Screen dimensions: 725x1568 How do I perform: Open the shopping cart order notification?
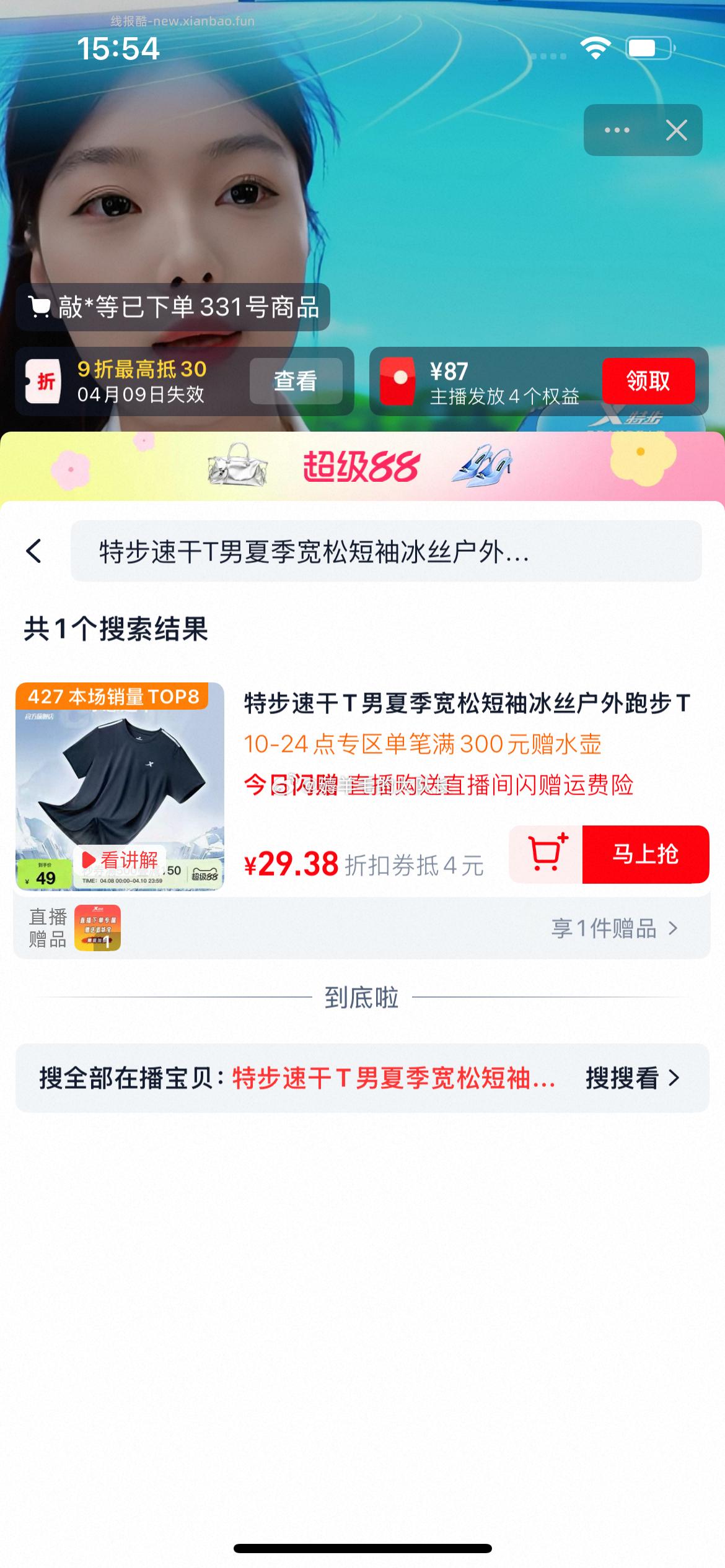pyautogui.click(x=174, y=307)
